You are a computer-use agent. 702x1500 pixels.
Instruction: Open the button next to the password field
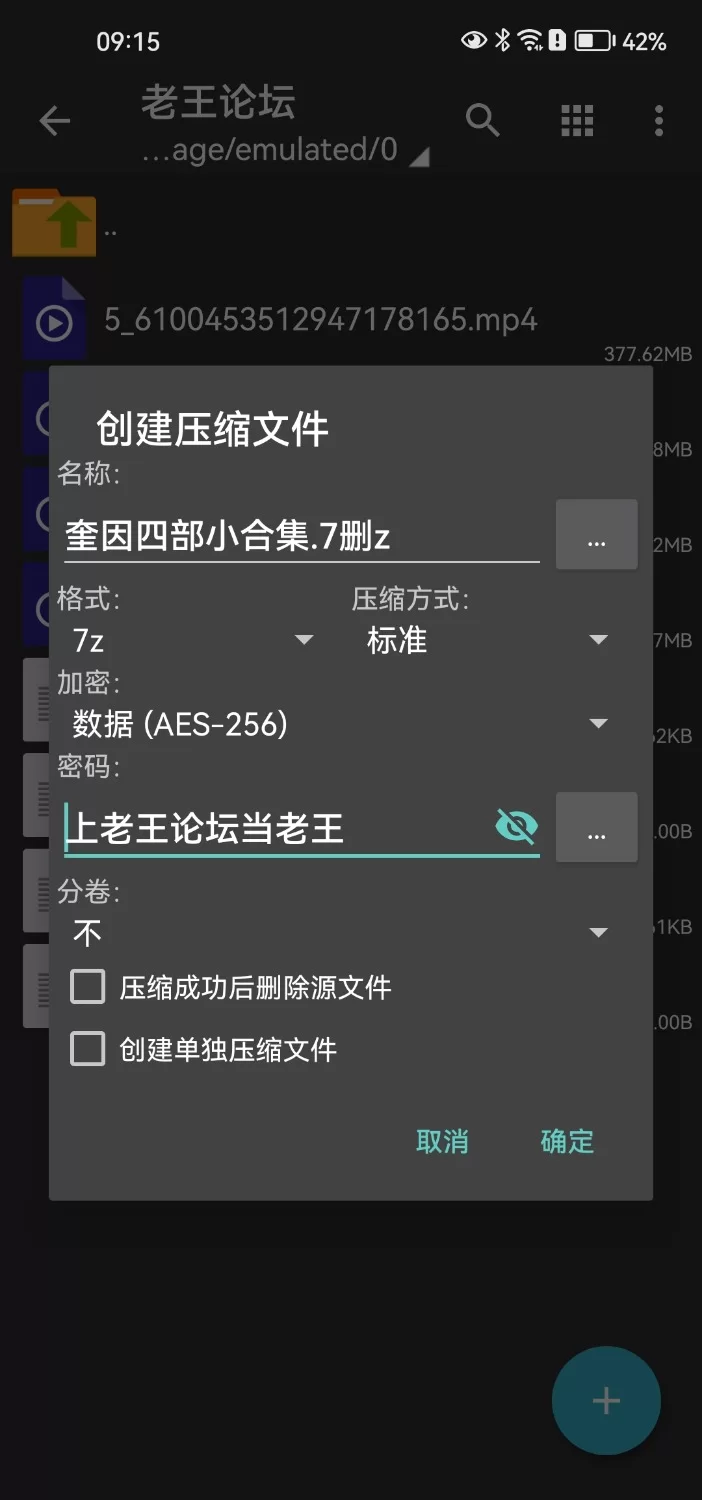(596, 828)
